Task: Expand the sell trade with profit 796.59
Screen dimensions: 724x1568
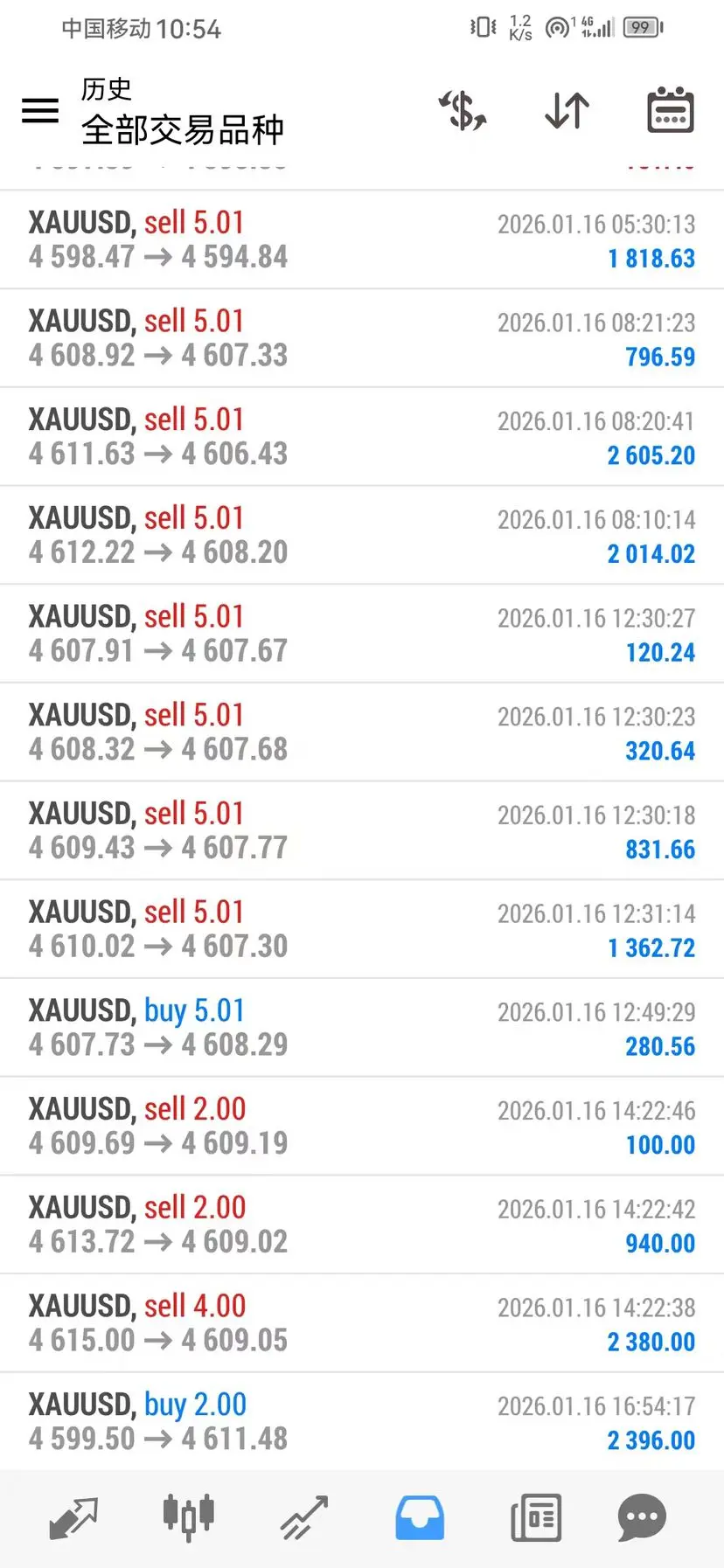Action: coord(361,338)
